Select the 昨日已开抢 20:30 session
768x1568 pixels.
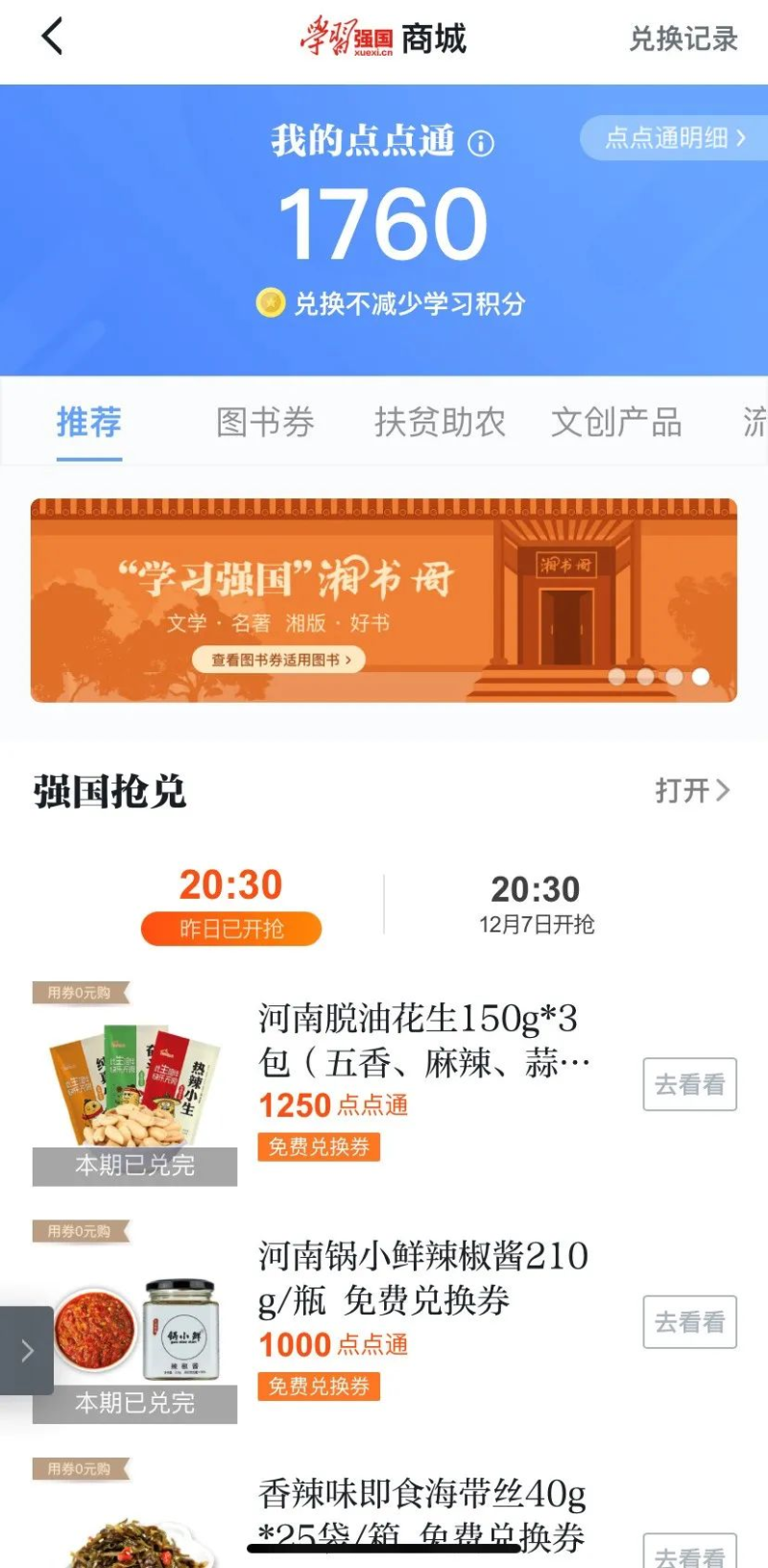click(x=231, y=905)
